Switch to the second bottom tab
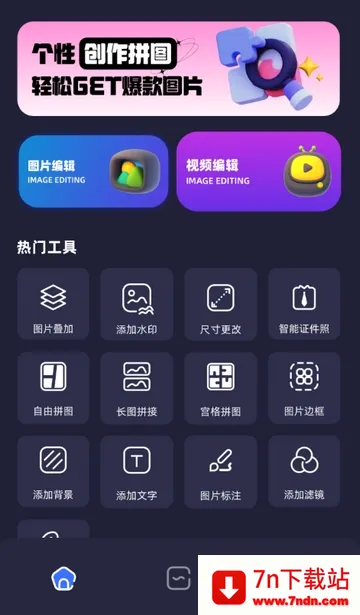 [x=179, y=578]
